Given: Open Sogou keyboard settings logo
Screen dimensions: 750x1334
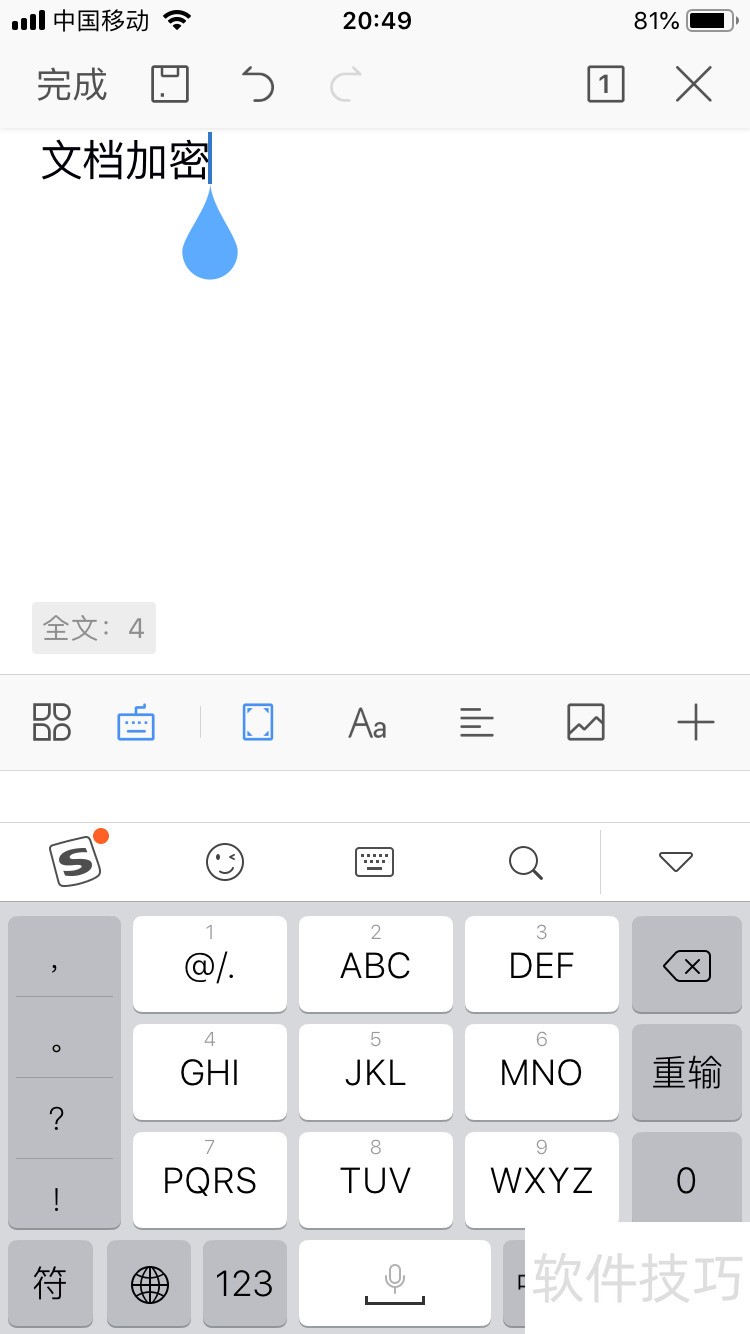Looking at the screenshot, I should point(76,861).
